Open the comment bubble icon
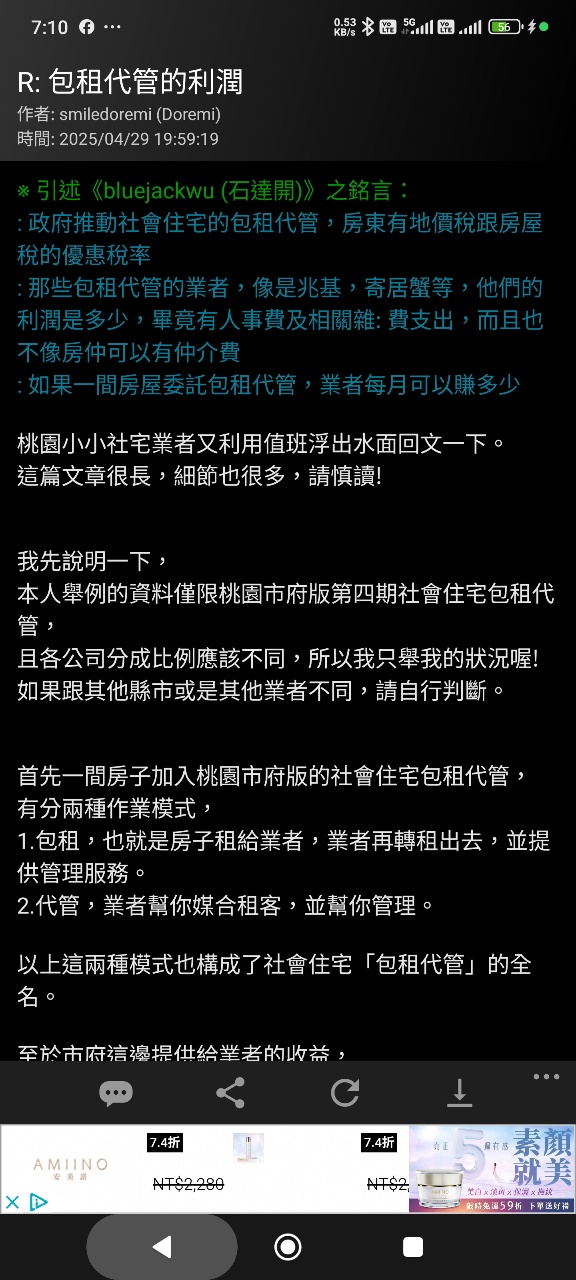 coord(116,1093)
